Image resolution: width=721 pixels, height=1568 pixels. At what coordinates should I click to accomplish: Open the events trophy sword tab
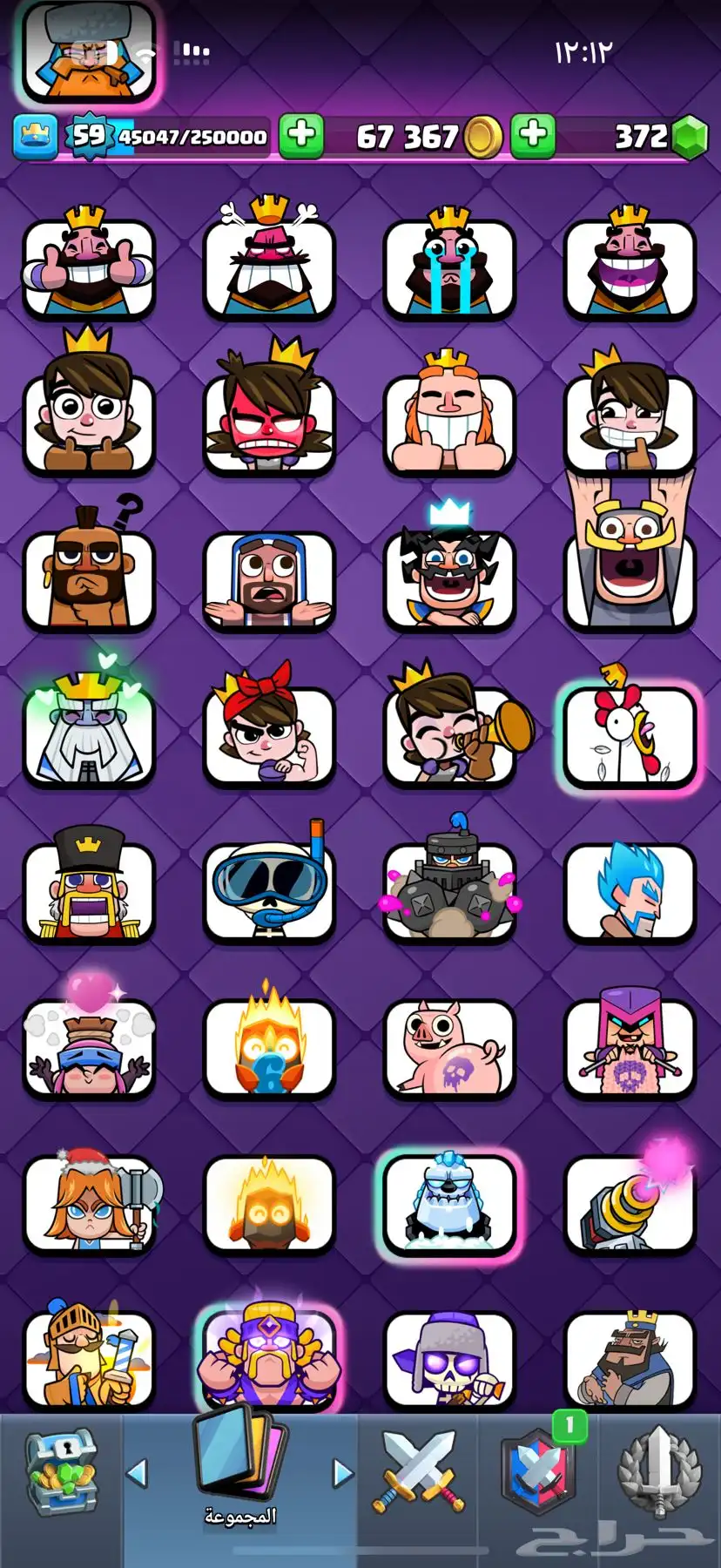click(659, 1472)
